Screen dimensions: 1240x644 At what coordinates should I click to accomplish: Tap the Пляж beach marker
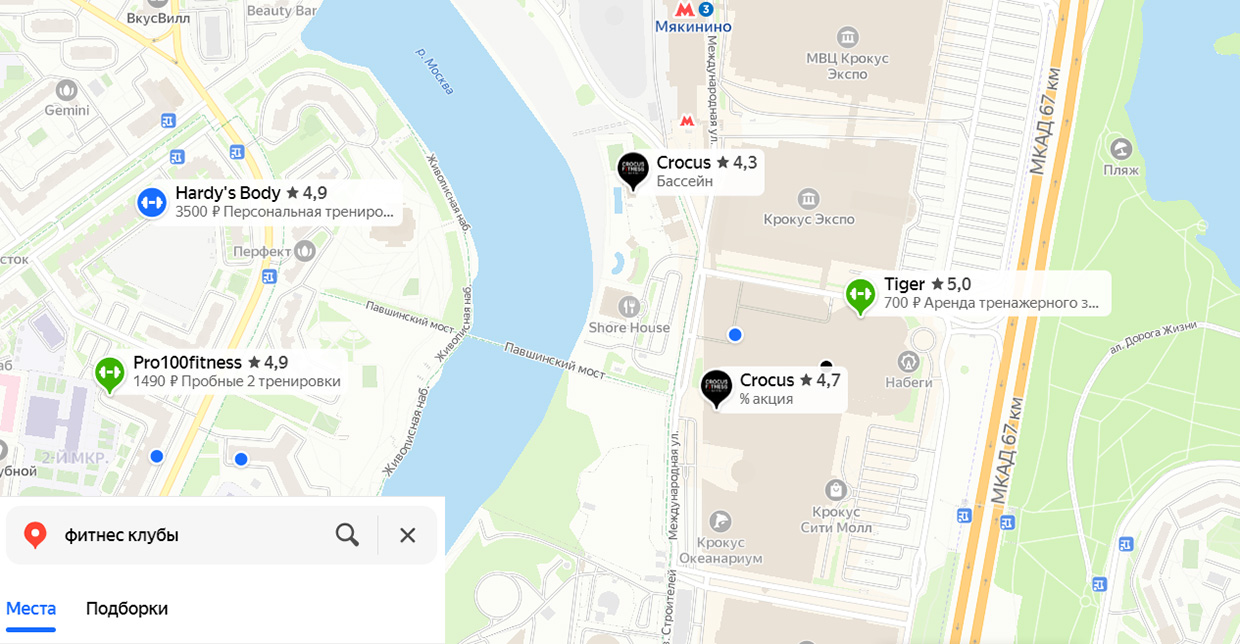1121,149
